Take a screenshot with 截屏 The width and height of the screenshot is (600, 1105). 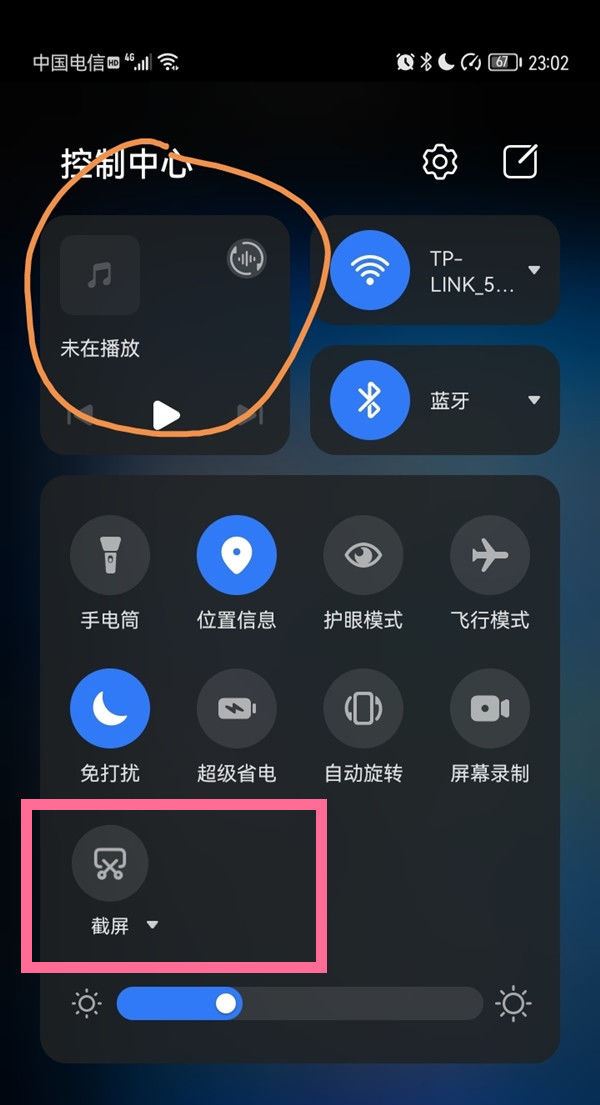110,862
